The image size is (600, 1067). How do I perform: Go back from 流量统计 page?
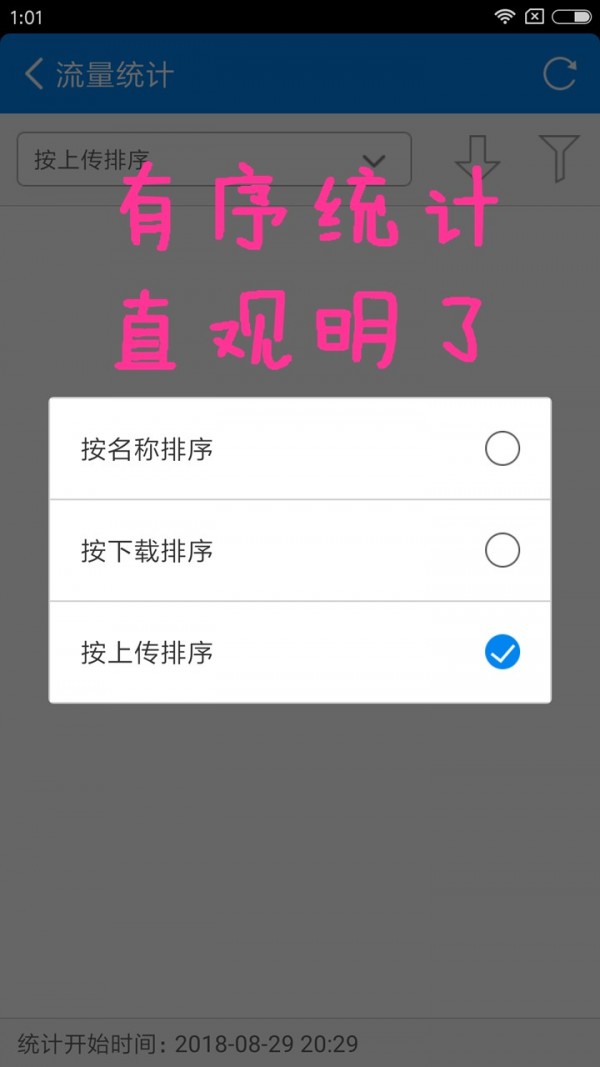(34, 74)
